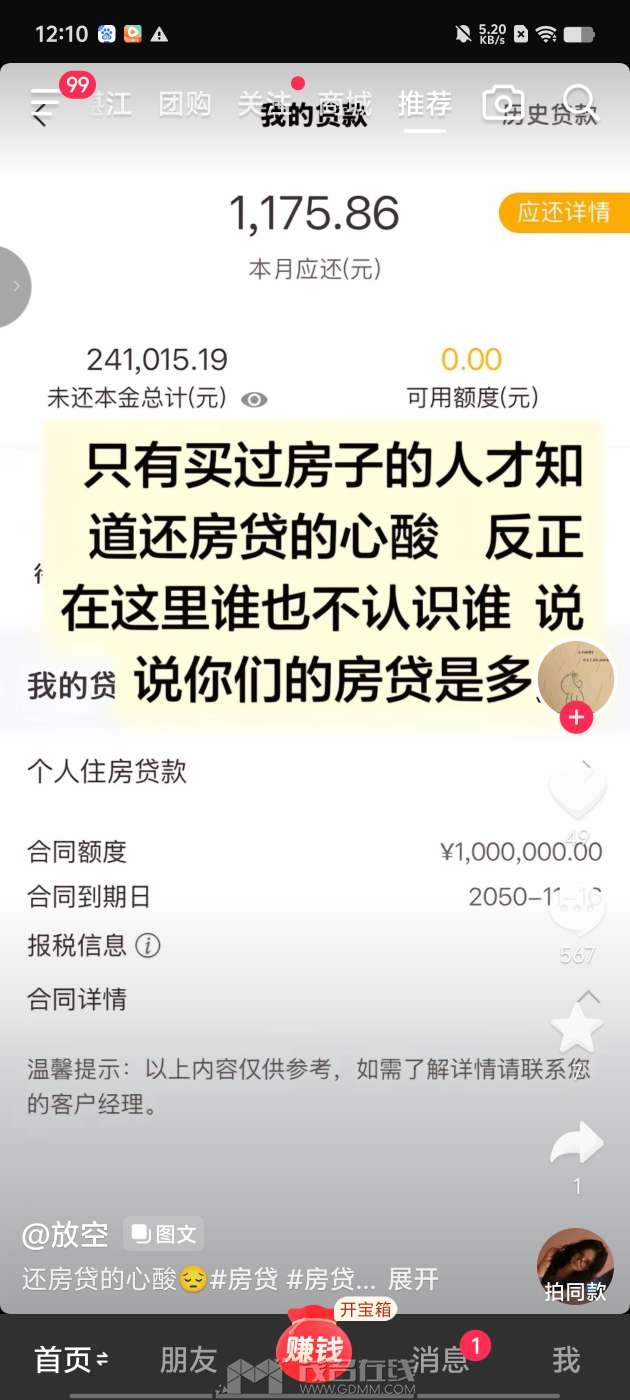Expand the caption with 展开
Viewport: 630px width, 1400px height.
[x=413, y=1279]
